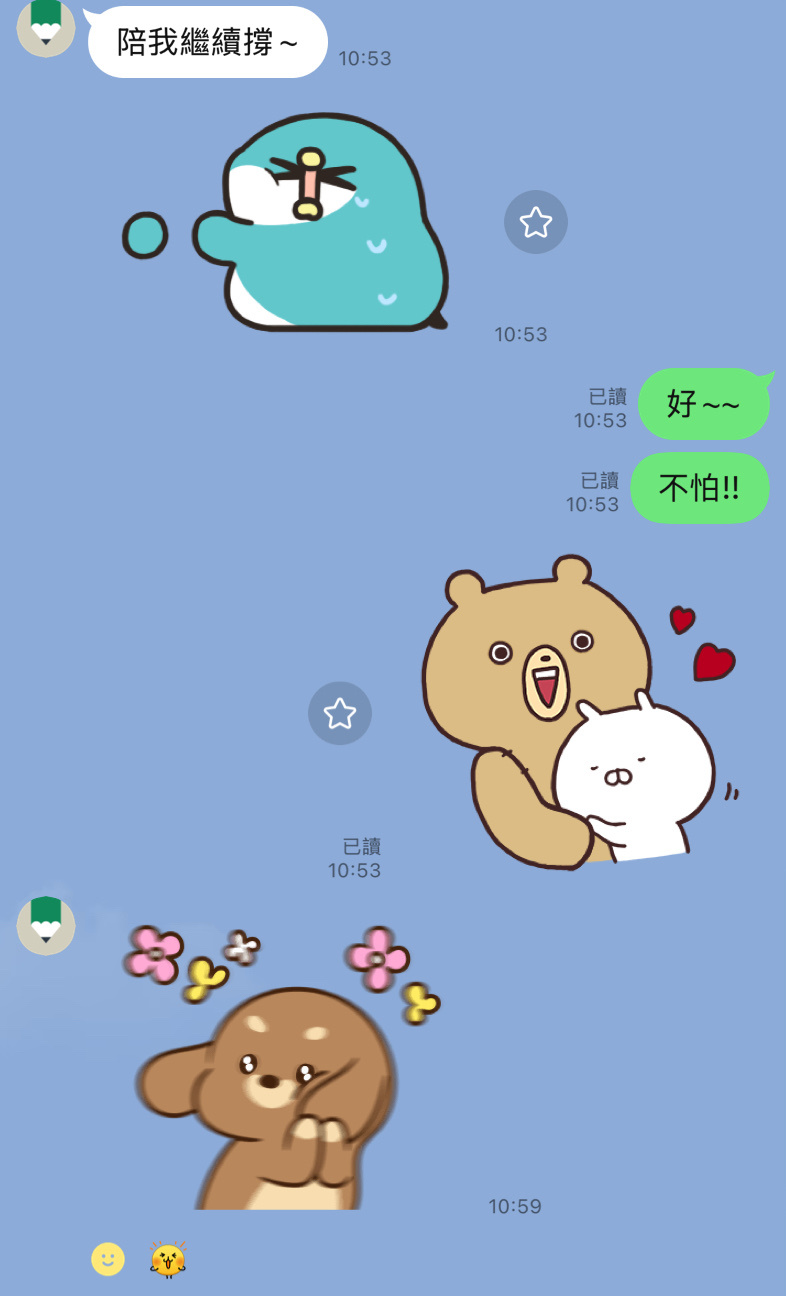
Task: Tap the star button beside the bear hug sticker
Action: pyautogui.click(x=340, y=713)
